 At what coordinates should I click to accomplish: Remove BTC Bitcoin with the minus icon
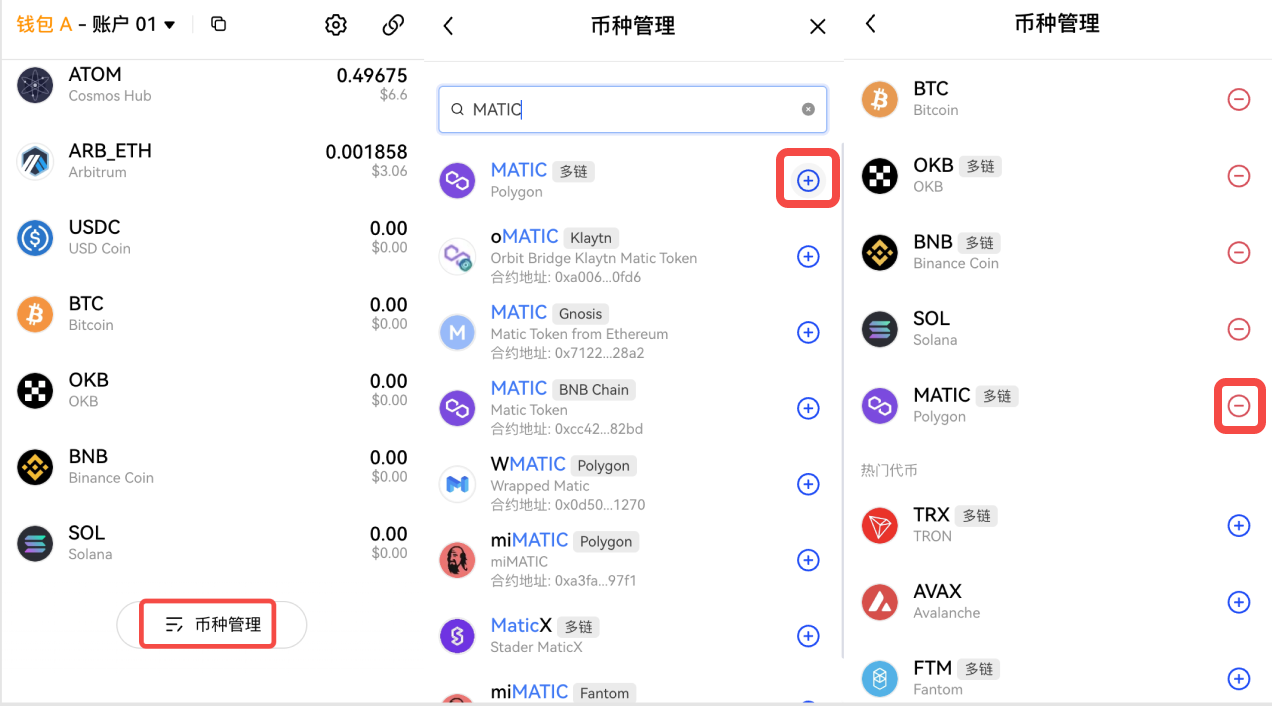[x=1238, y=99]
